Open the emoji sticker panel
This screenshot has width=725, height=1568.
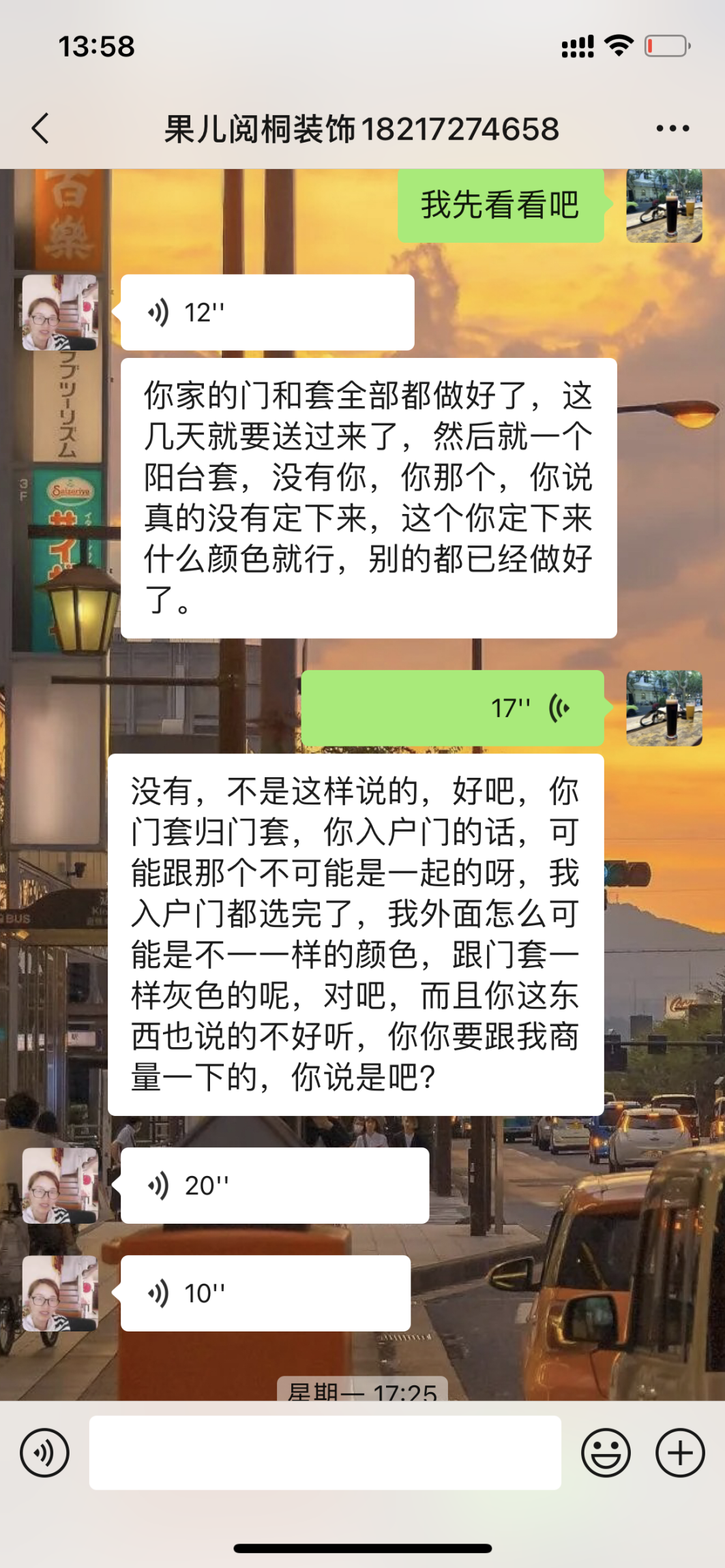click(x=606, y=1453)
